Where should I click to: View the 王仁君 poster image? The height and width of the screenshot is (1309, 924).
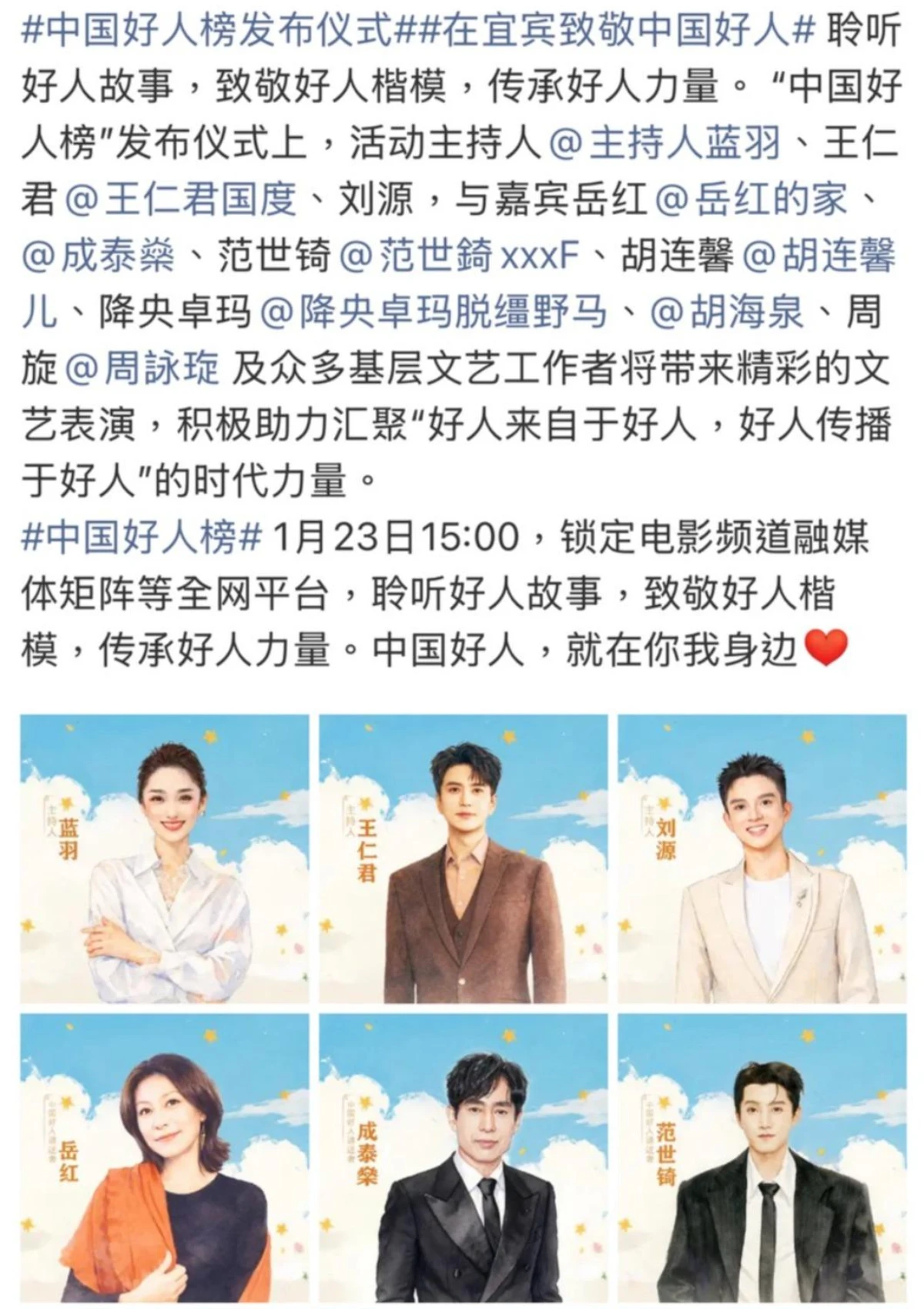[x=463, y=859]
